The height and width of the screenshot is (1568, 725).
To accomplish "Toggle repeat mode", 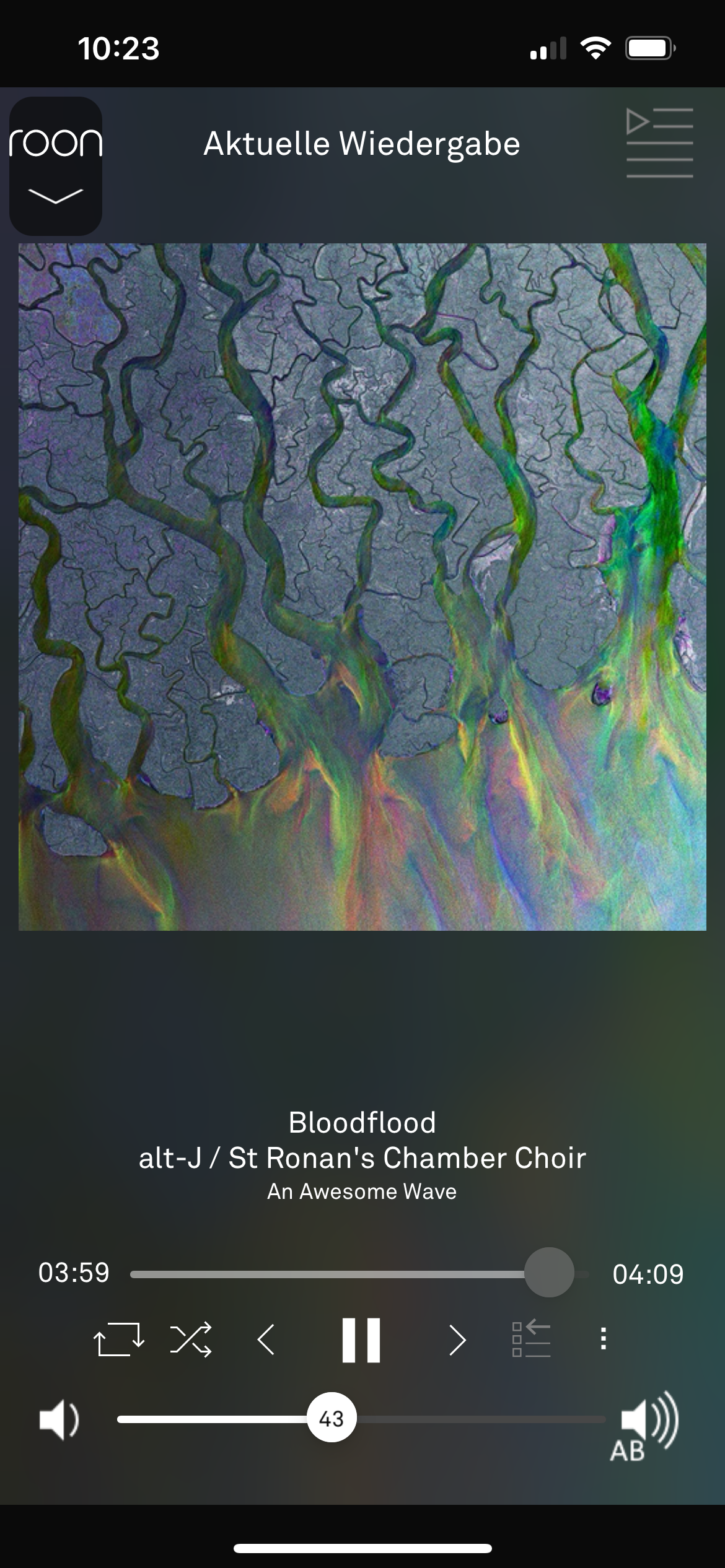I will 119,1339.
